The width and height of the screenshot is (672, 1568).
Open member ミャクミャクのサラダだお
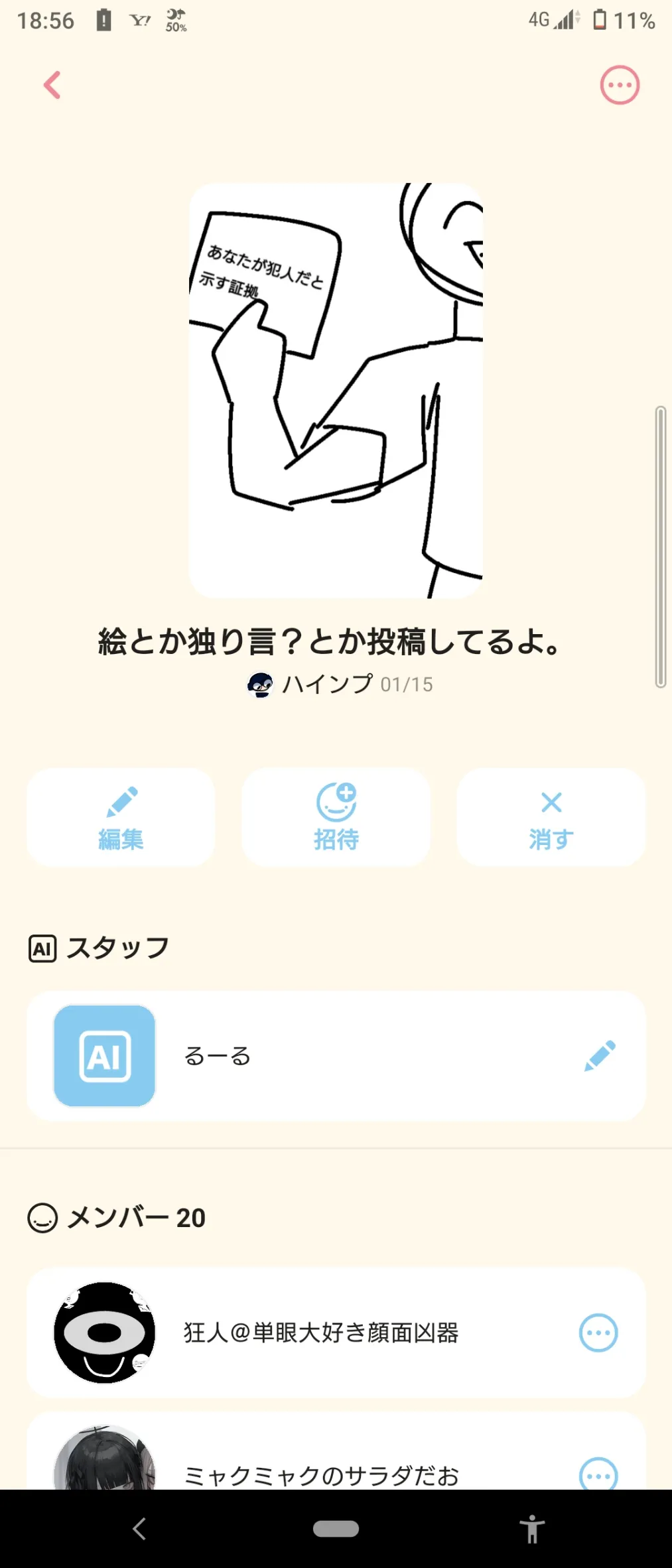coord(320,1472)
